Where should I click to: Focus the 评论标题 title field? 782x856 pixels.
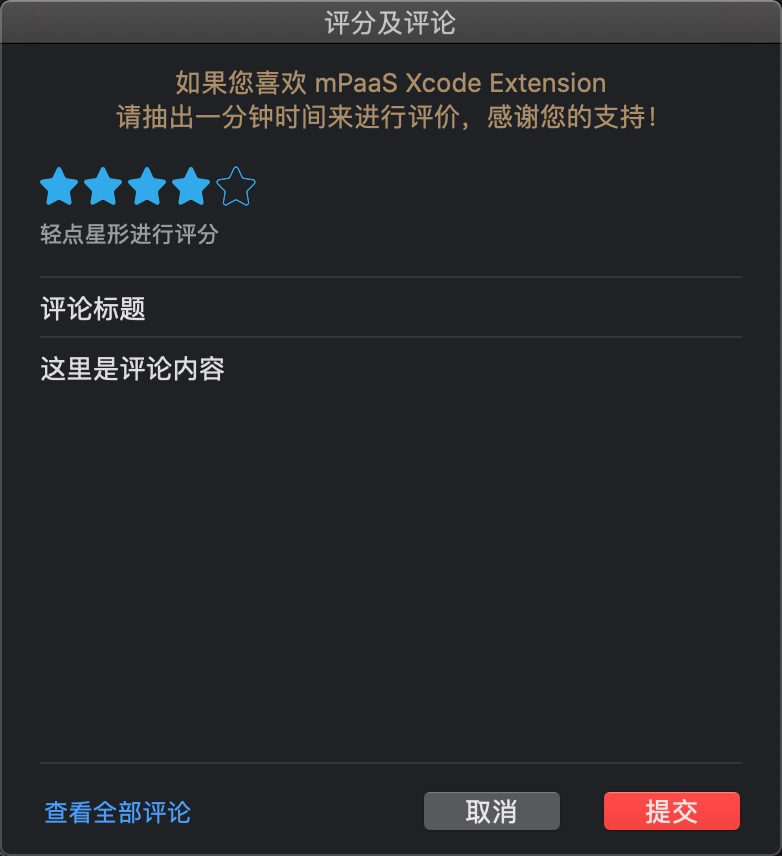(x=390, y=309)
